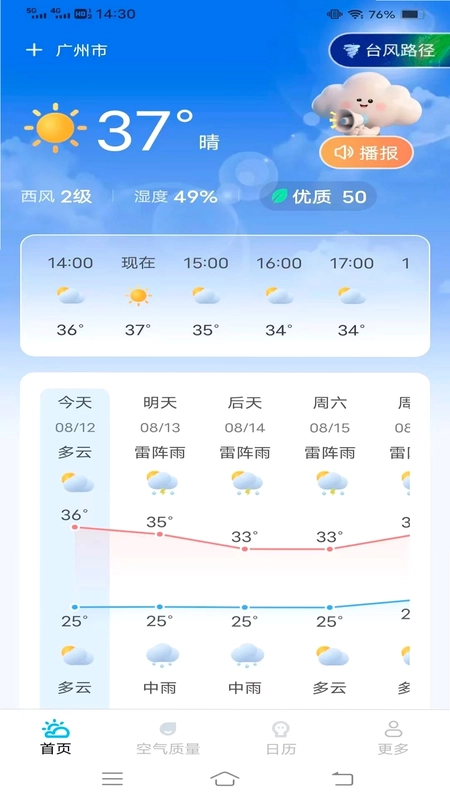Open the 台风路径 typhoon path button
Image resolution: width=450 pixels, height=800 pixels.
(x=389, y=50)
